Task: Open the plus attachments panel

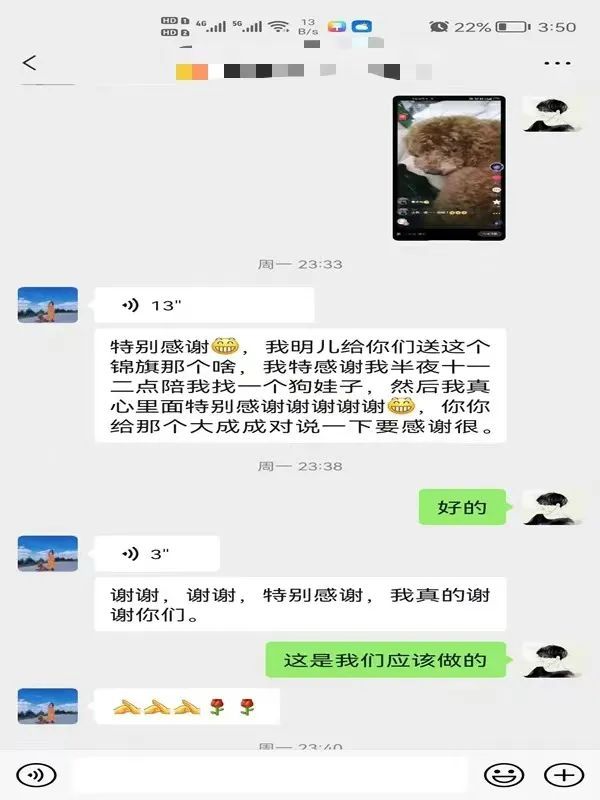Action: [x=563, y=775]
